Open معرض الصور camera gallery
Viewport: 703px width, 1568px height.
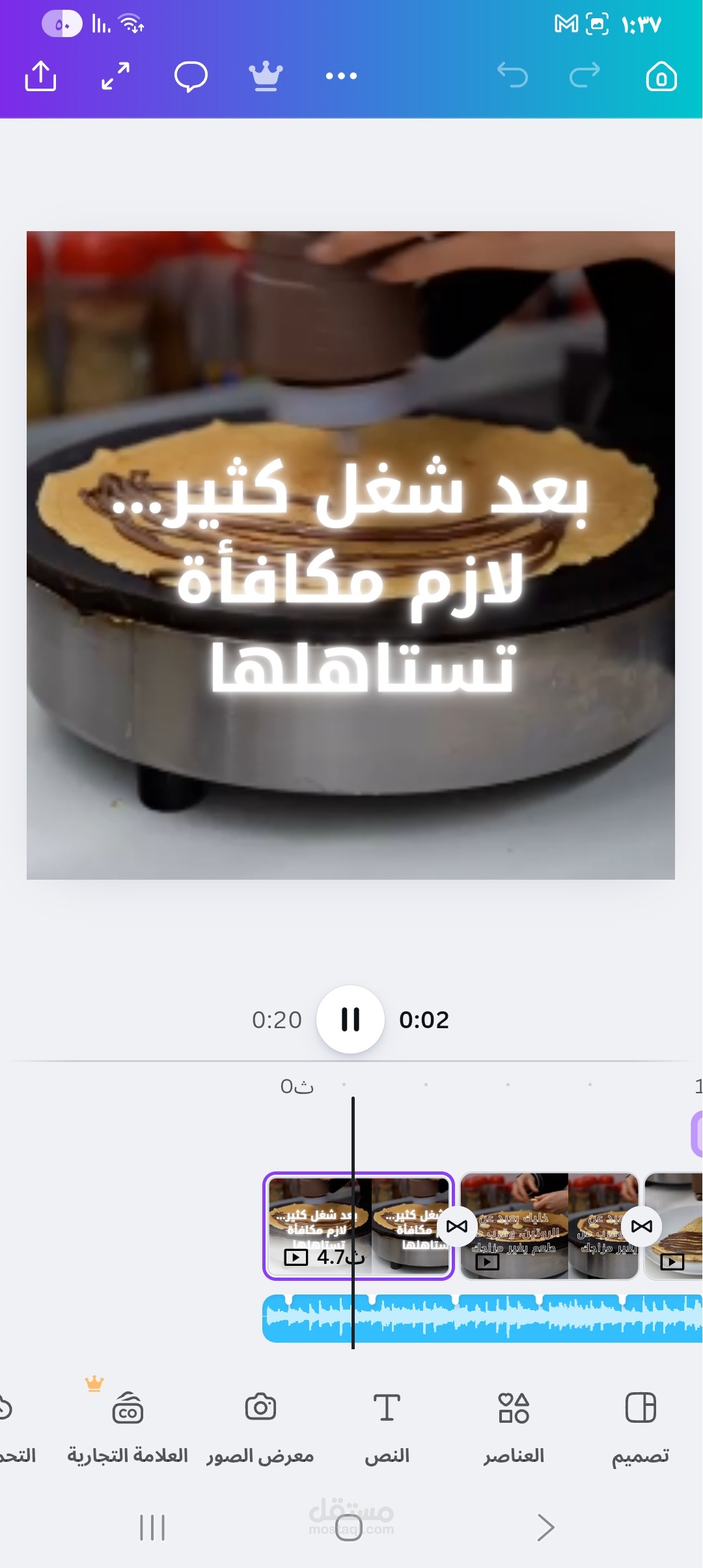point(259,1421)
